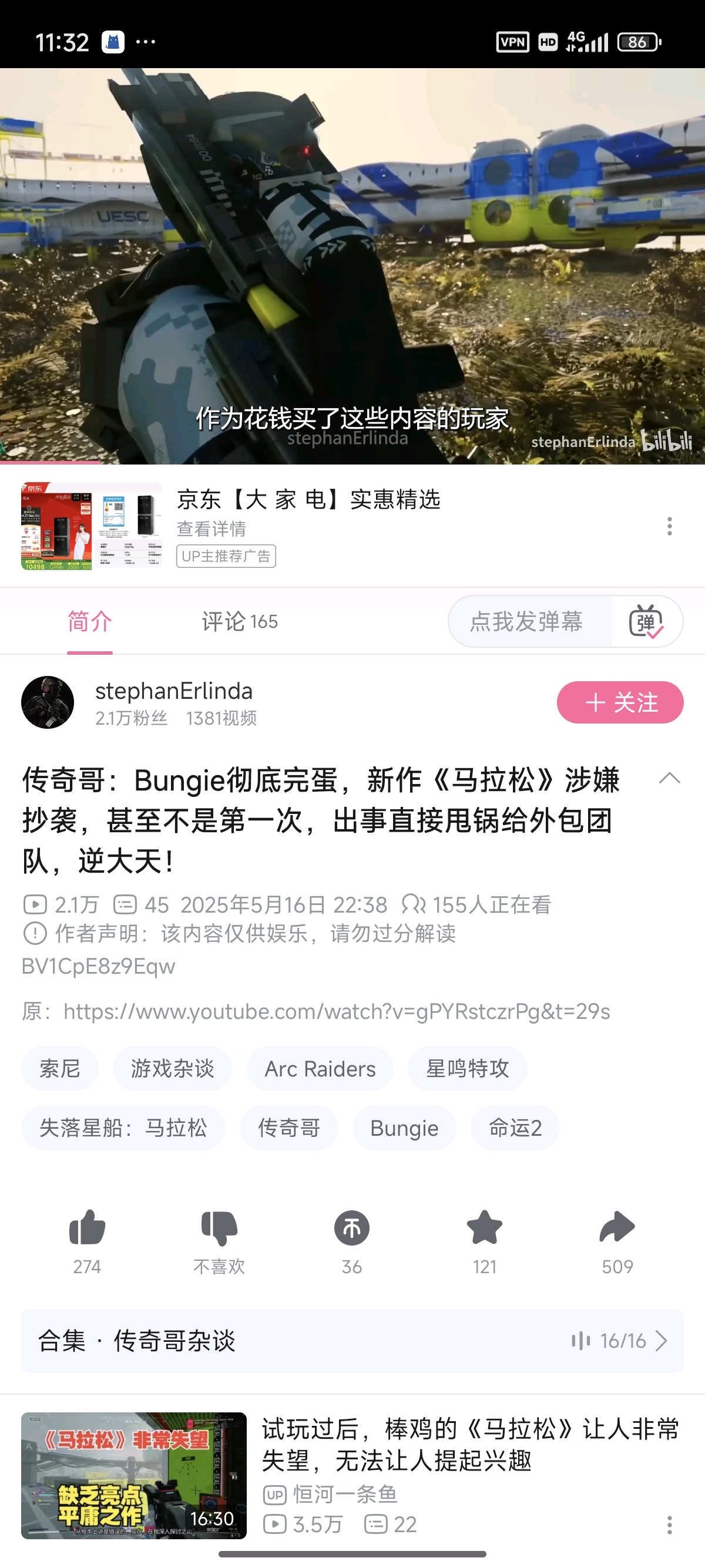This screenshot has width=705, height=1568.
Task: Add the video to favorites
Action: pyautogui.click(x=485, y=1229)
